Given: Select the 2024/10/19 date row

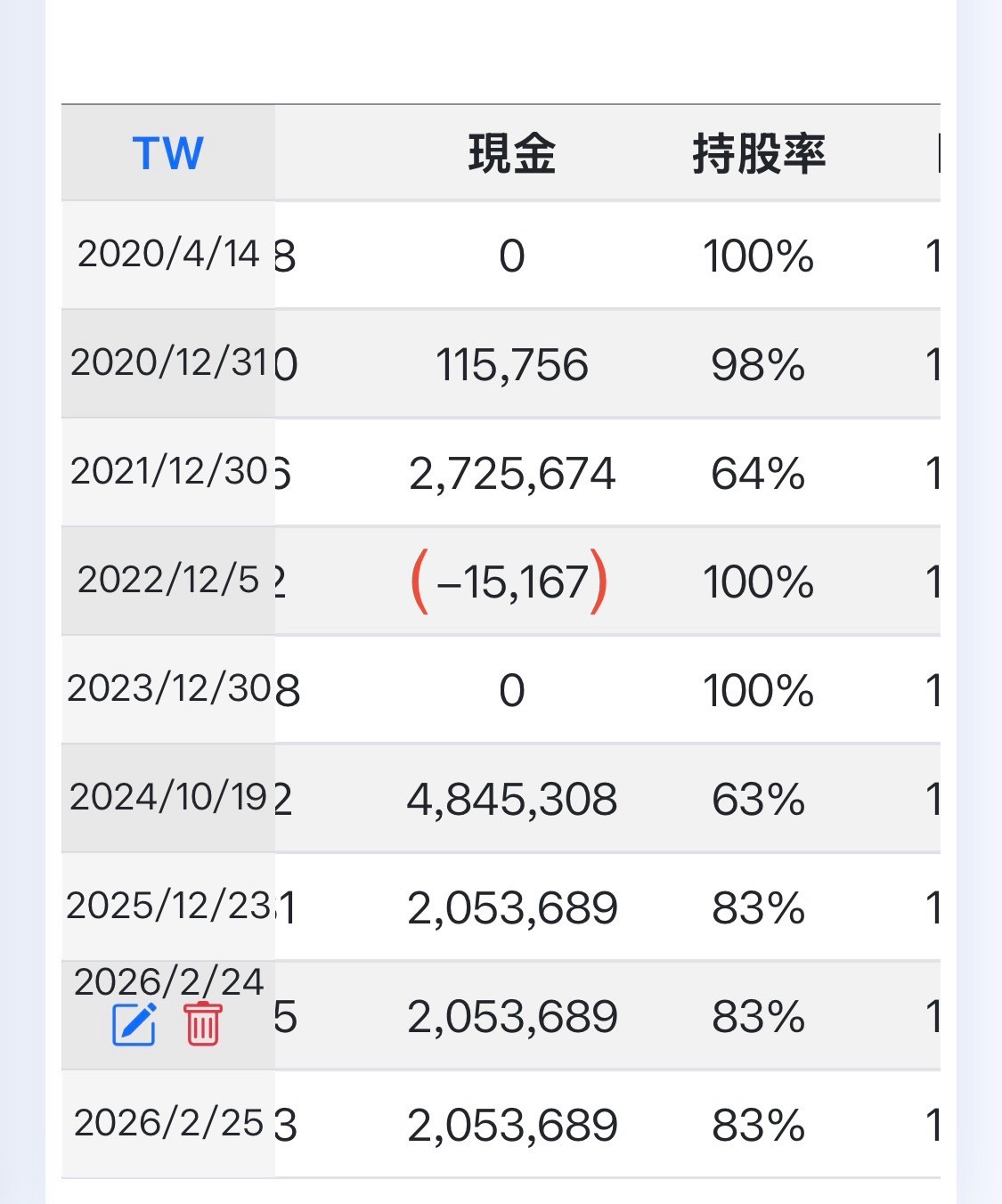Looking at the screenshot, I should pos(168,797).
